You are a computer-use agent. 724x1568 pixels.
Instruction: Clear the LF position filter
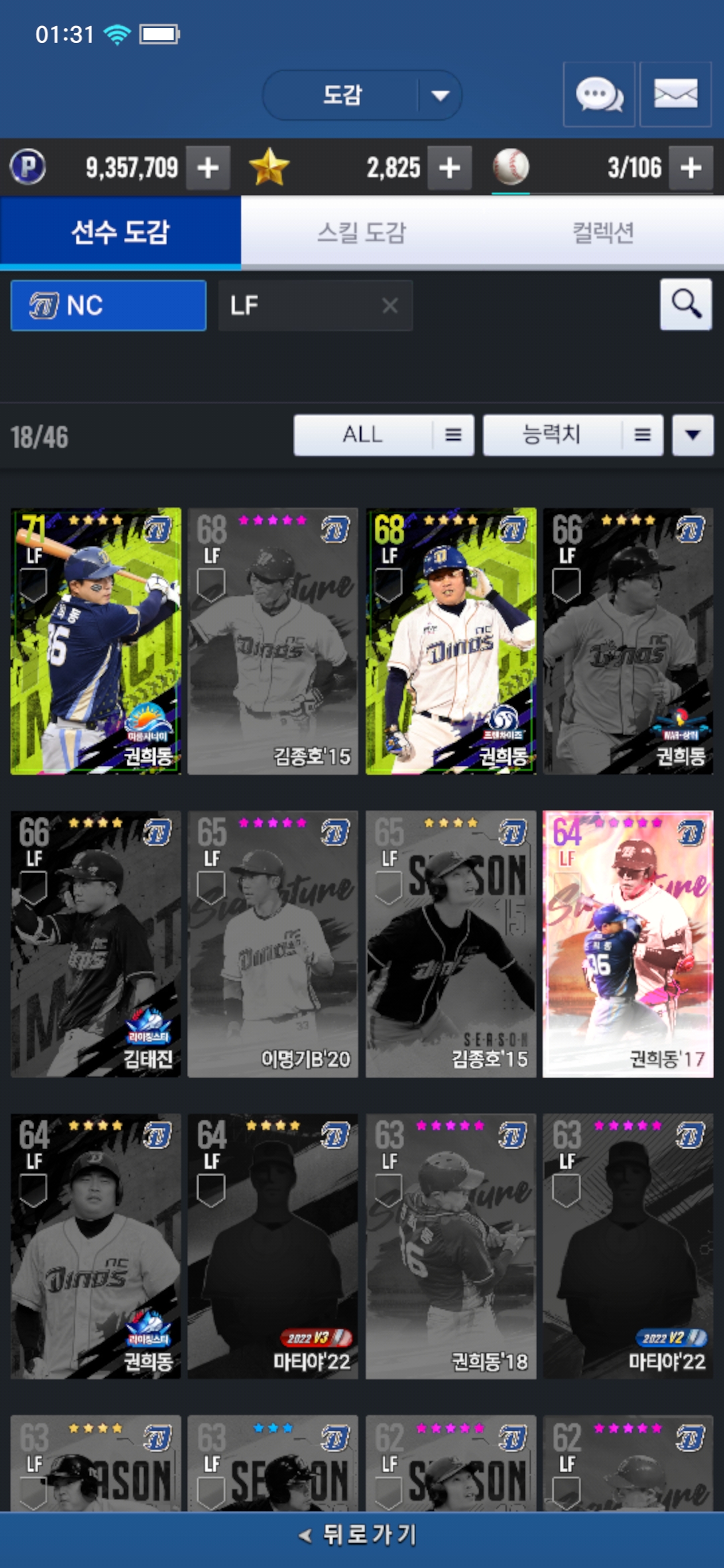coord(389,306)
